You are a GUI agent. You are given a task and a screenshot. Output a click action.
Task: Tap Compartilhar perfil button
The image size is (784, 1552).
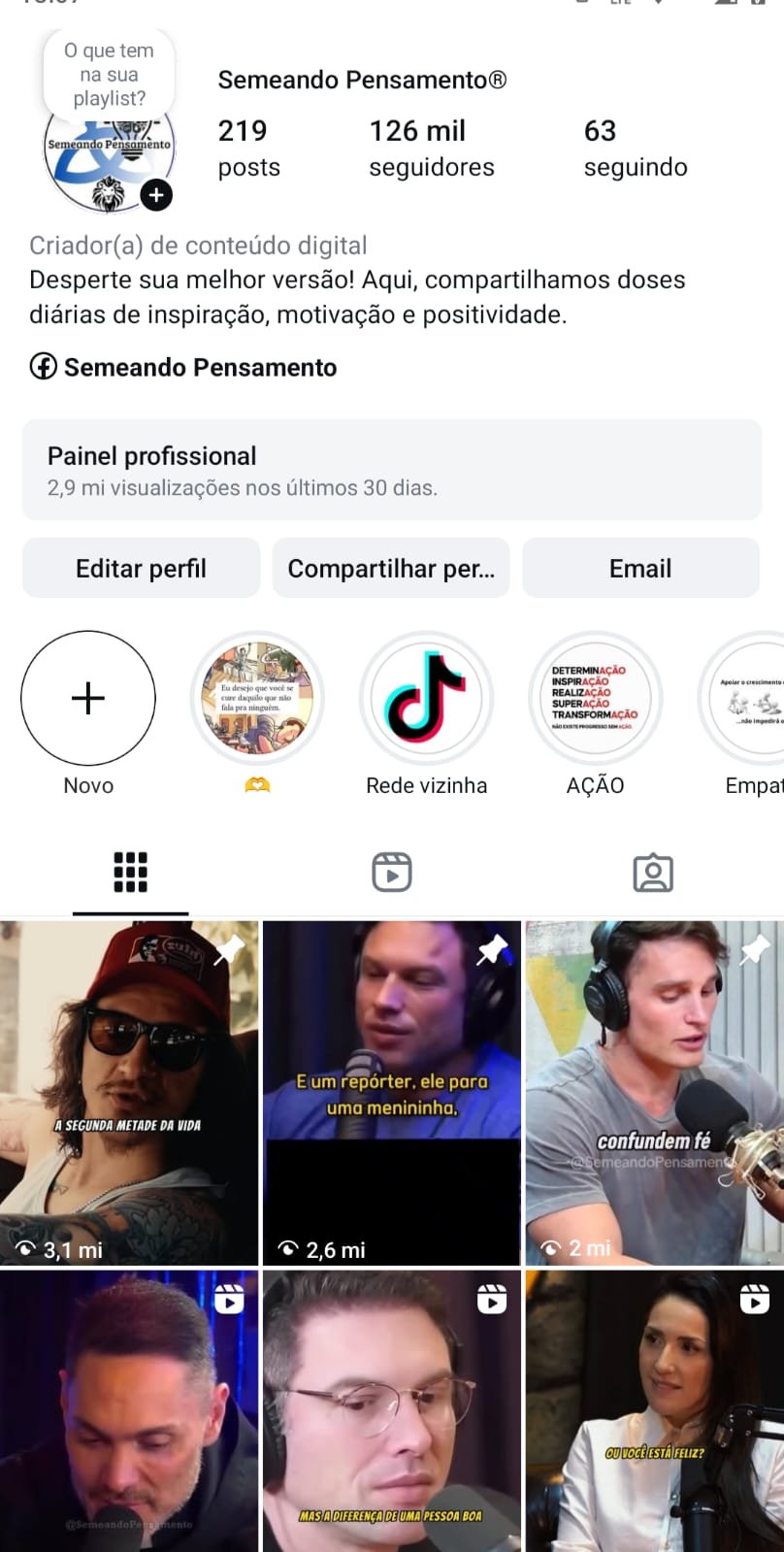click(x=391, y=568)
